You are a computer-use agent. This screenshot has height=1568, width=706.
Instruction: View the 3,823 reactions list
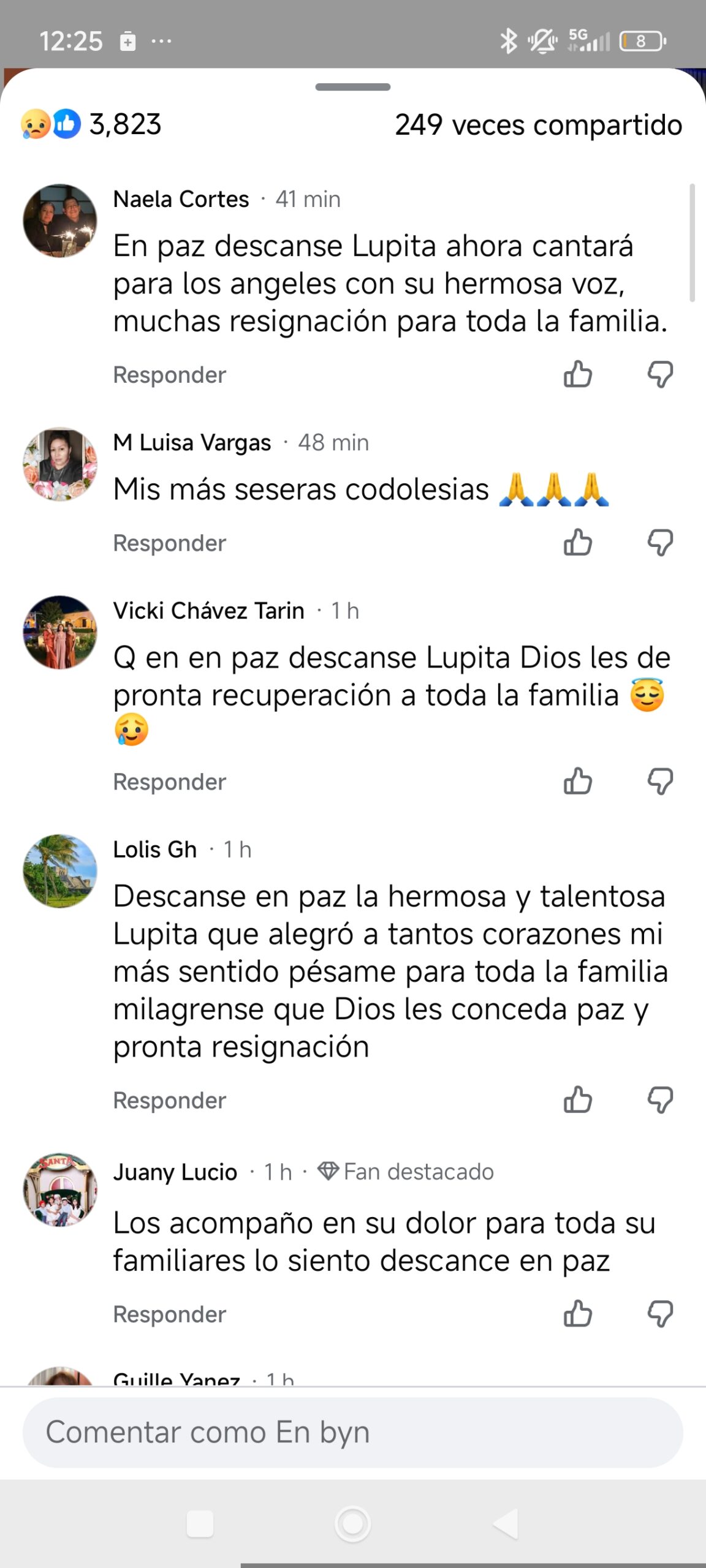pos(92,124)
